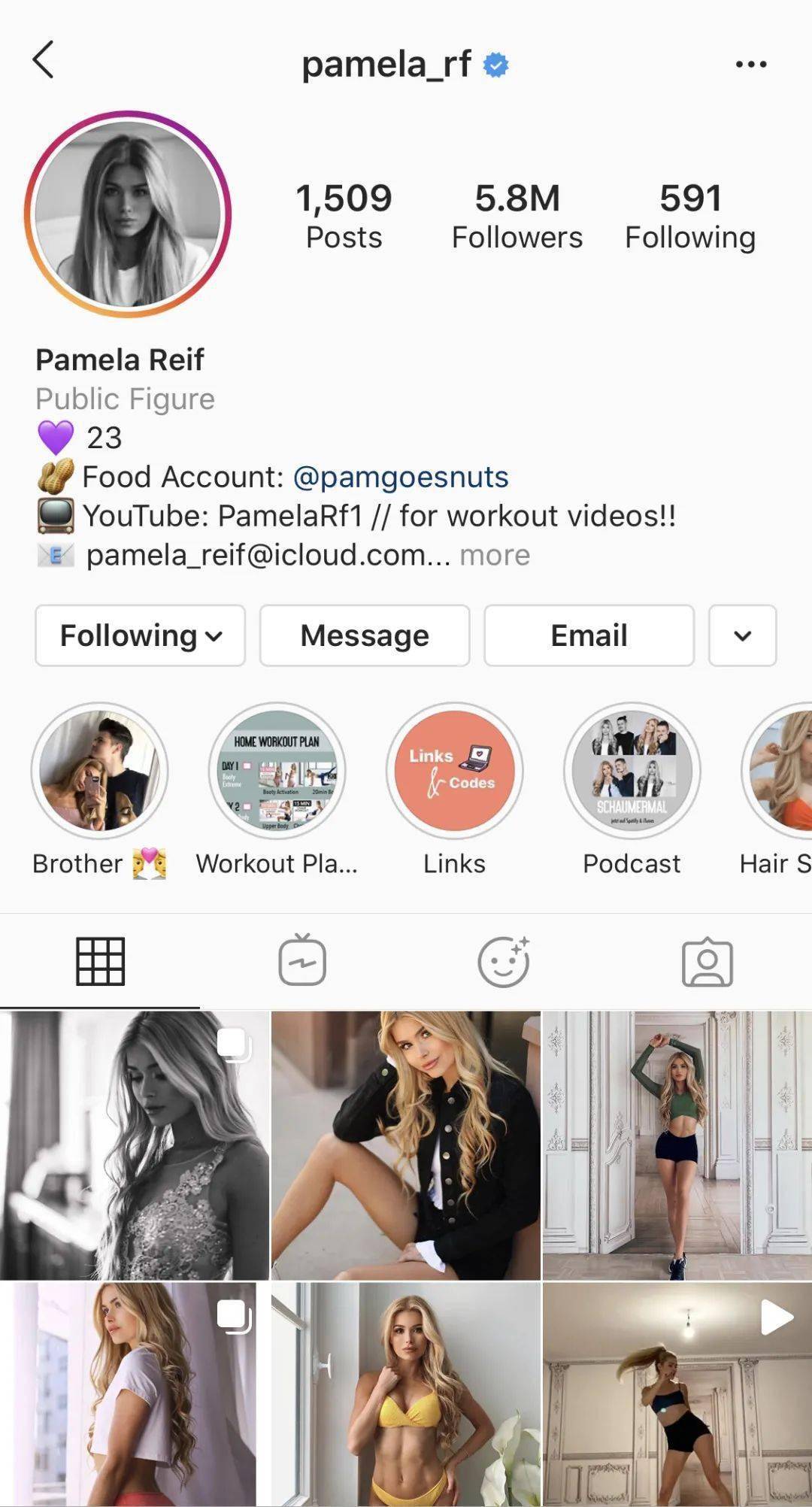Image resolution: width=812 pixels, height=1507 pixels.
Task: Open the 591 Following list
Action: click(x=689, y=216)
